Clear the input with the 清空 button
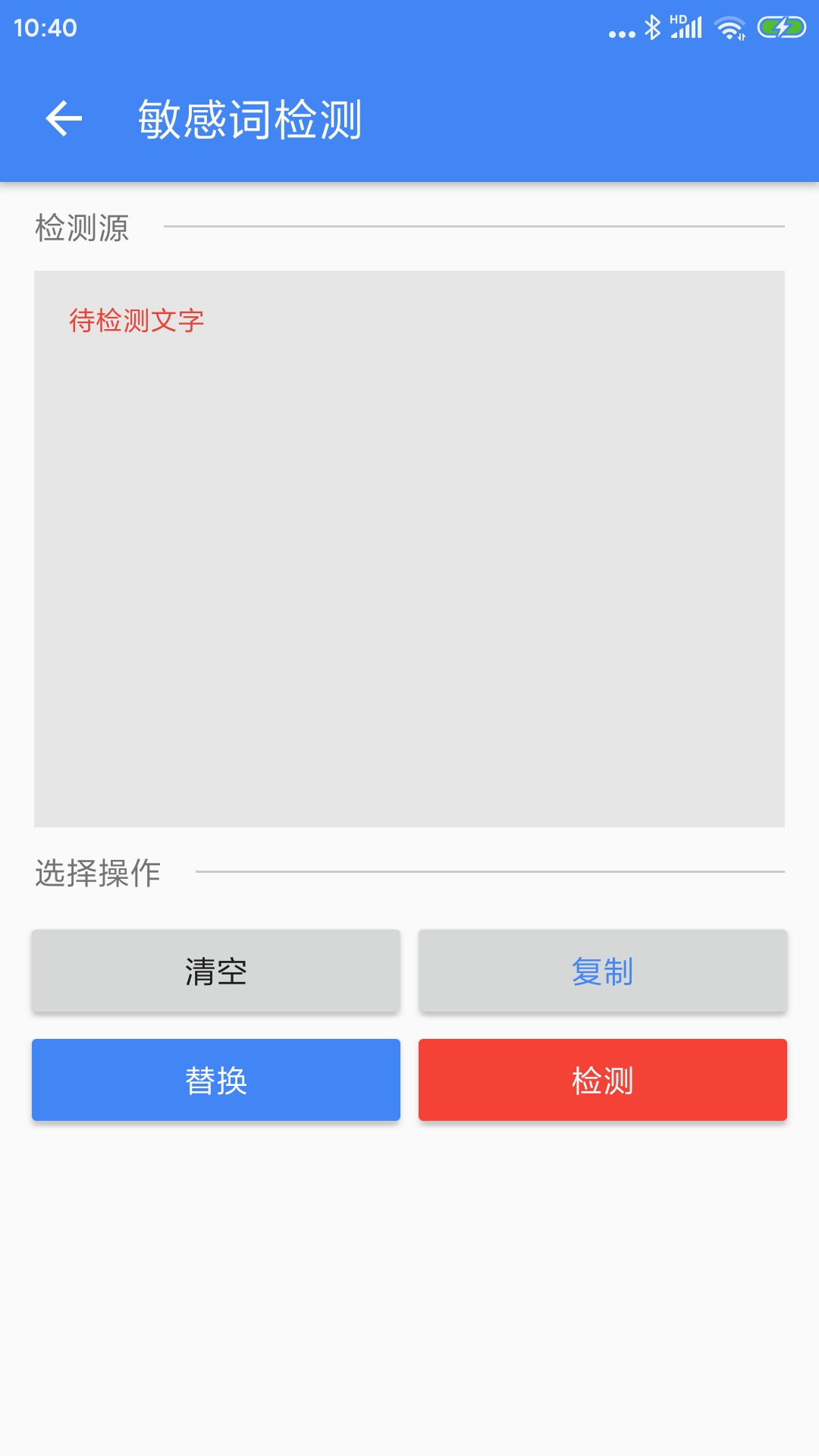This screenshot has width=819, height=1456. (x=215, y=970)
